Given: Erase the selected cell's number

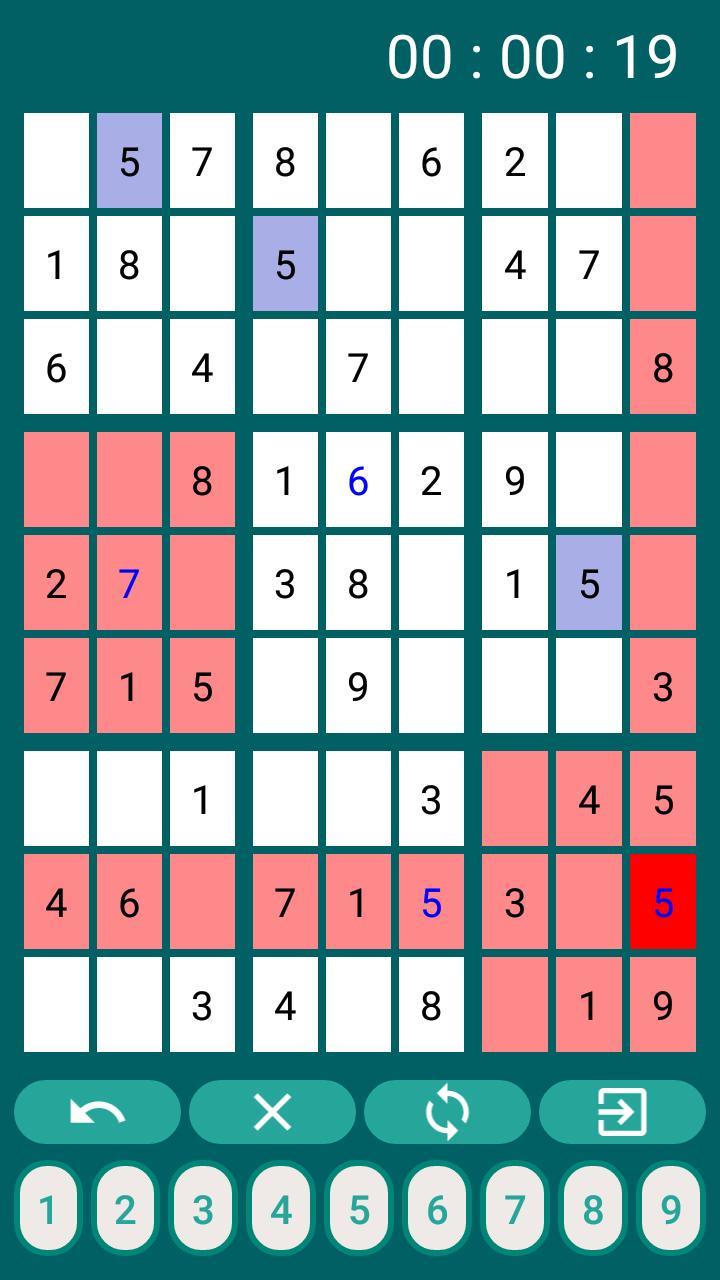Looking at the screenshot, I should coord(272,1111).
